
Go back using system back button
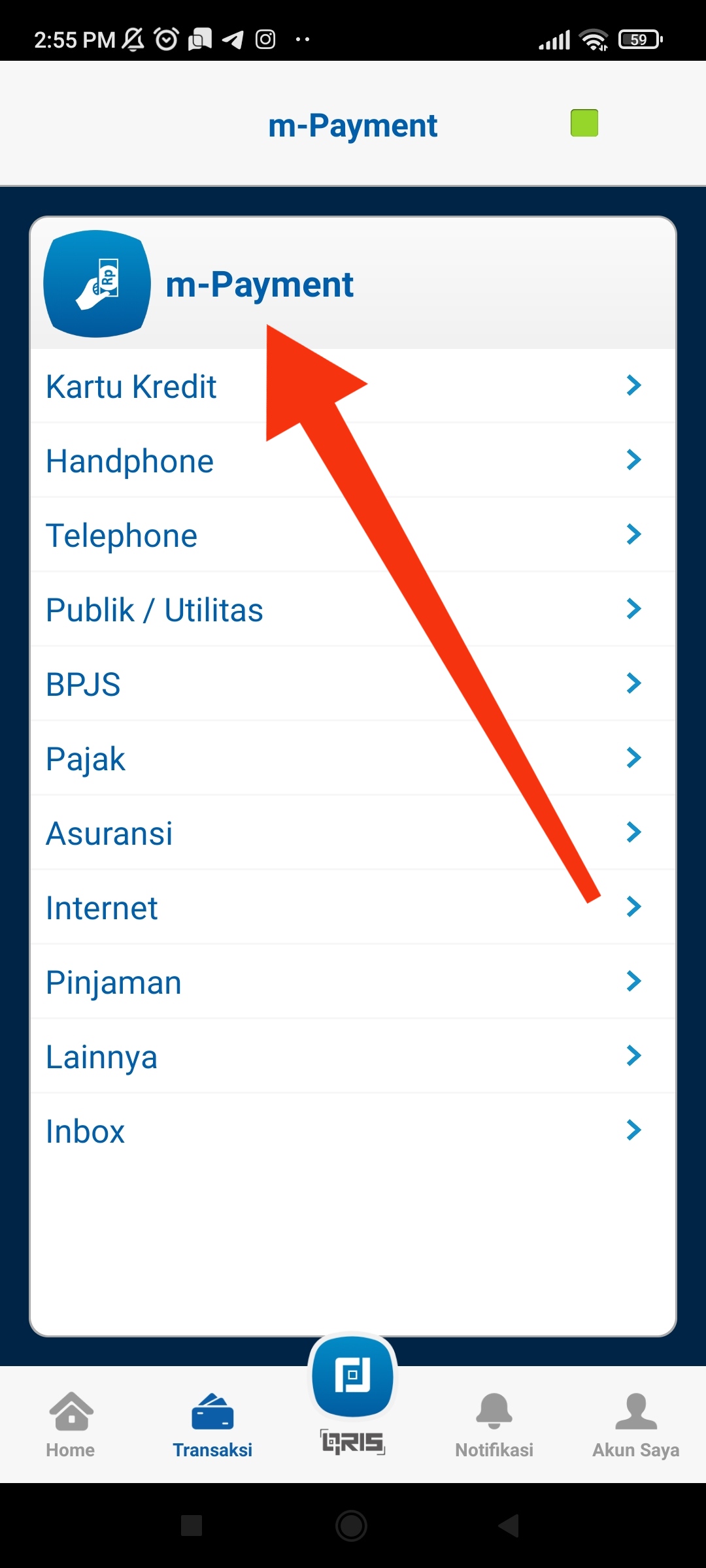coord(509,1526)
